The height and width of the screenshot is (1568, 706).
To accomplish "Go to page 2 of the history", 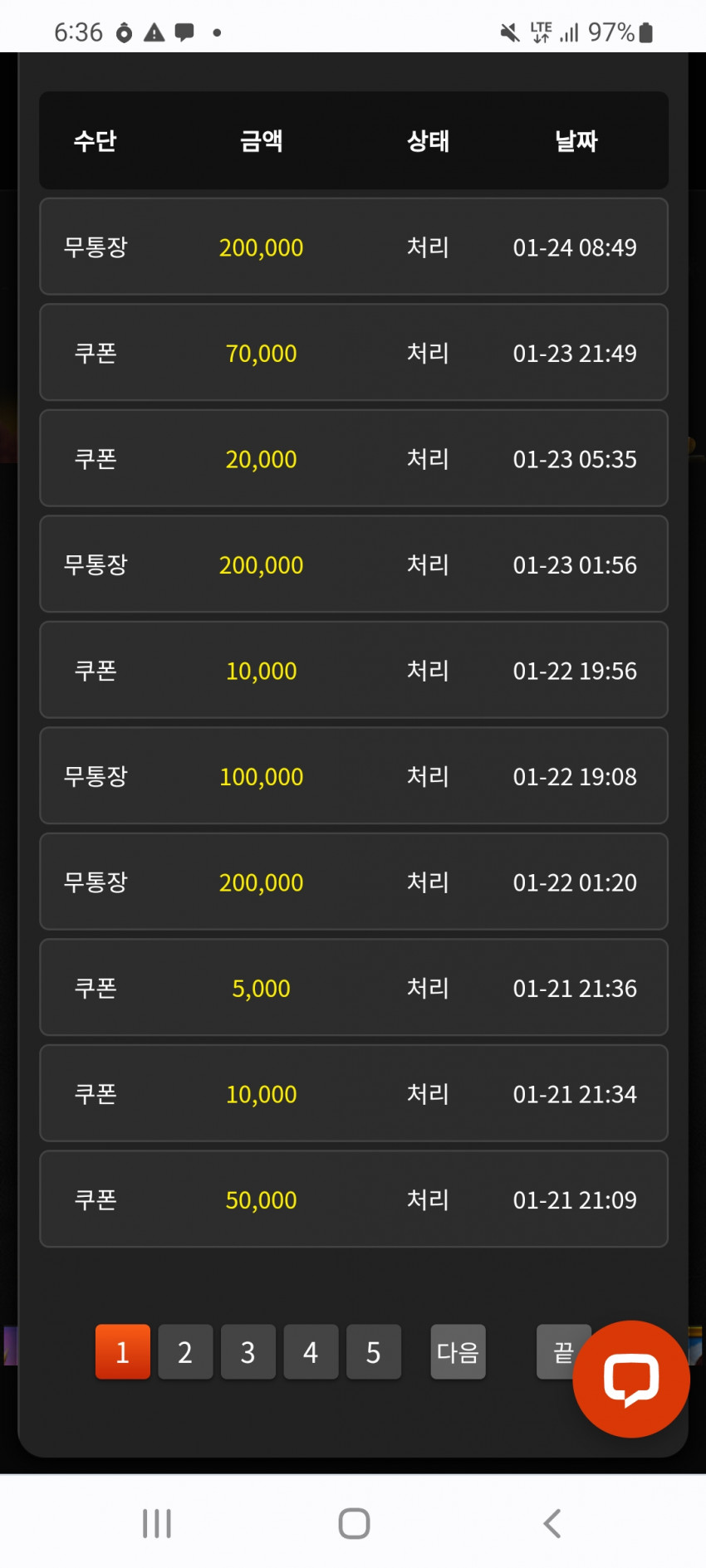I will click(x=185, y=1352).
